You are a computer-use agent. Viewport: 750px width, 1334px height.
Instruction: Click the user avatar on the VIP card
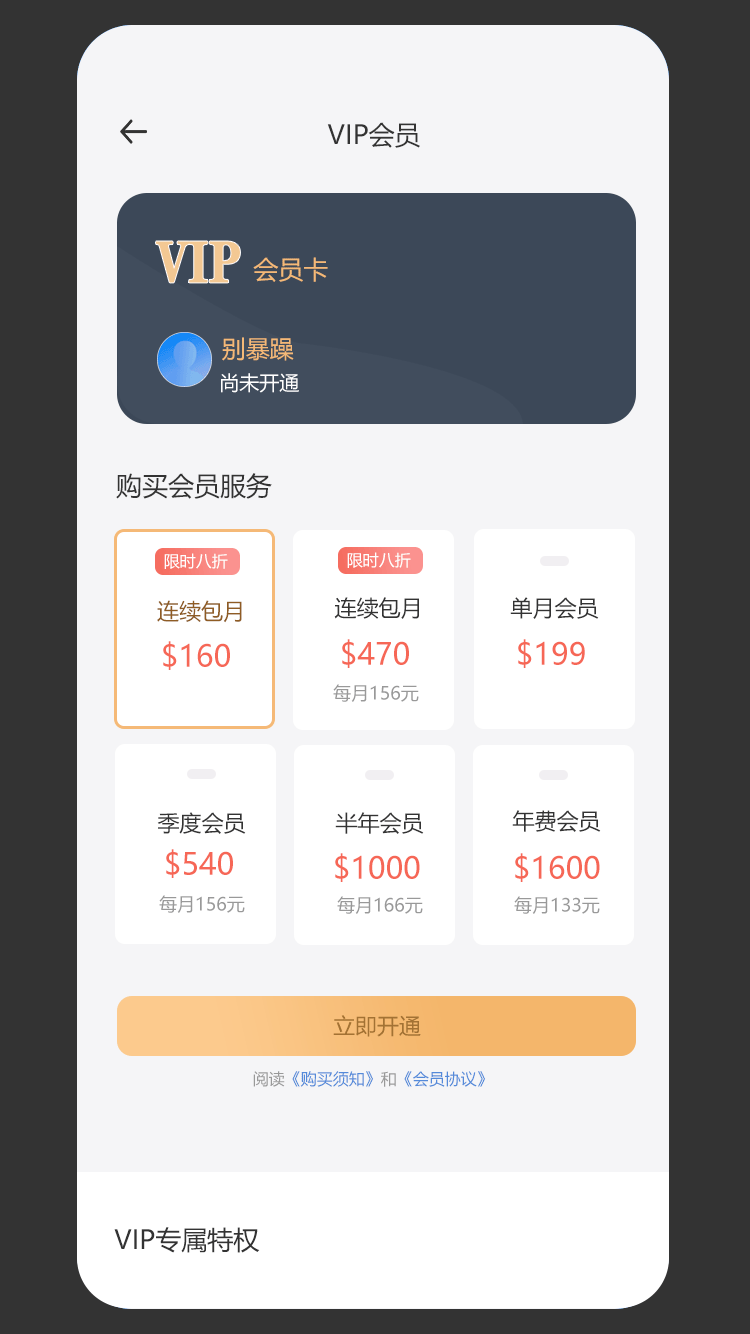184,359
